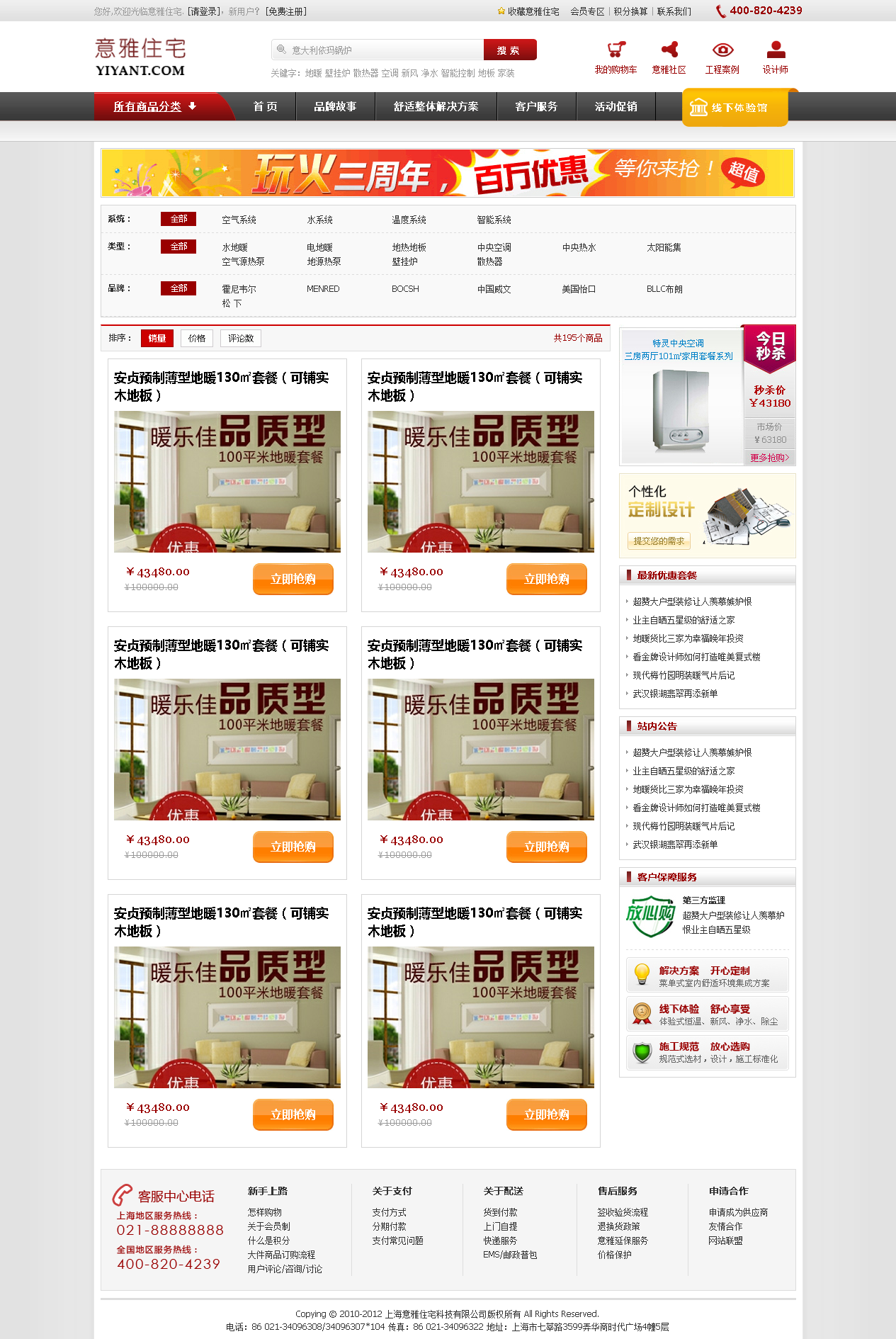
Task: View 工程案例 project cases
Action: [722, 58]
